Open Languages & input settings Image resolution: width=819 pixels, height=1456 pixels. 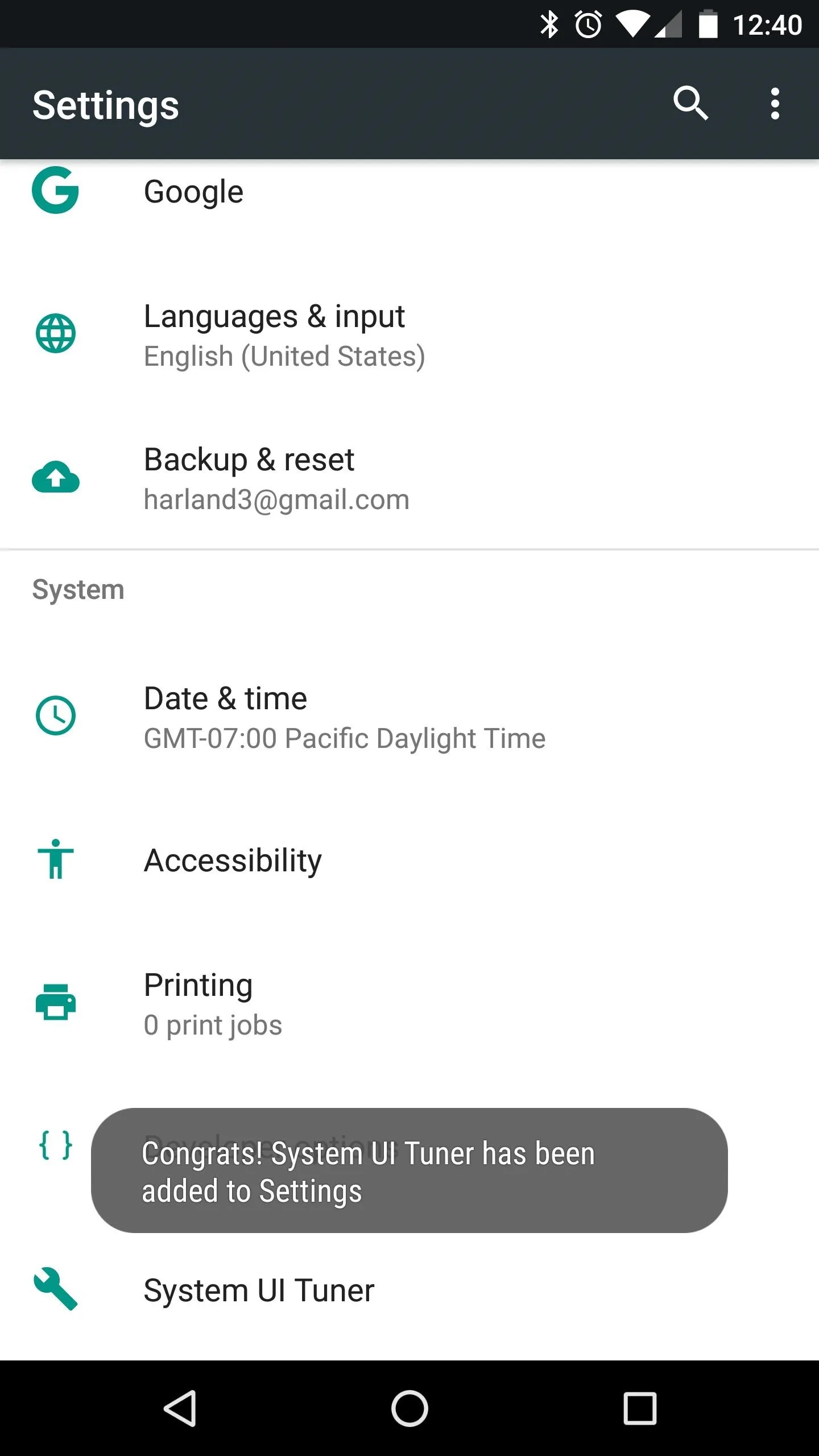(x=409, y=334)
